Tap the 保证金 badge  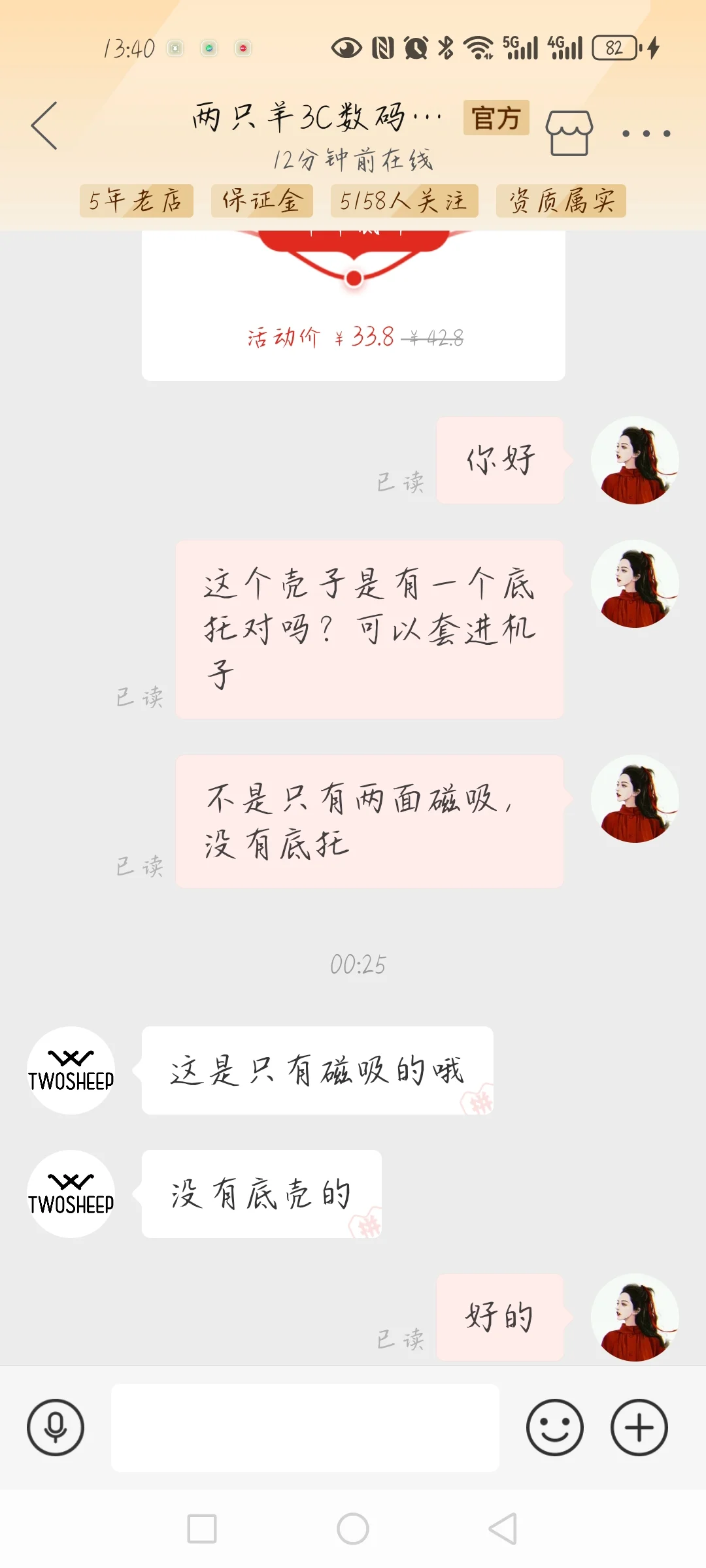point(261,201)
